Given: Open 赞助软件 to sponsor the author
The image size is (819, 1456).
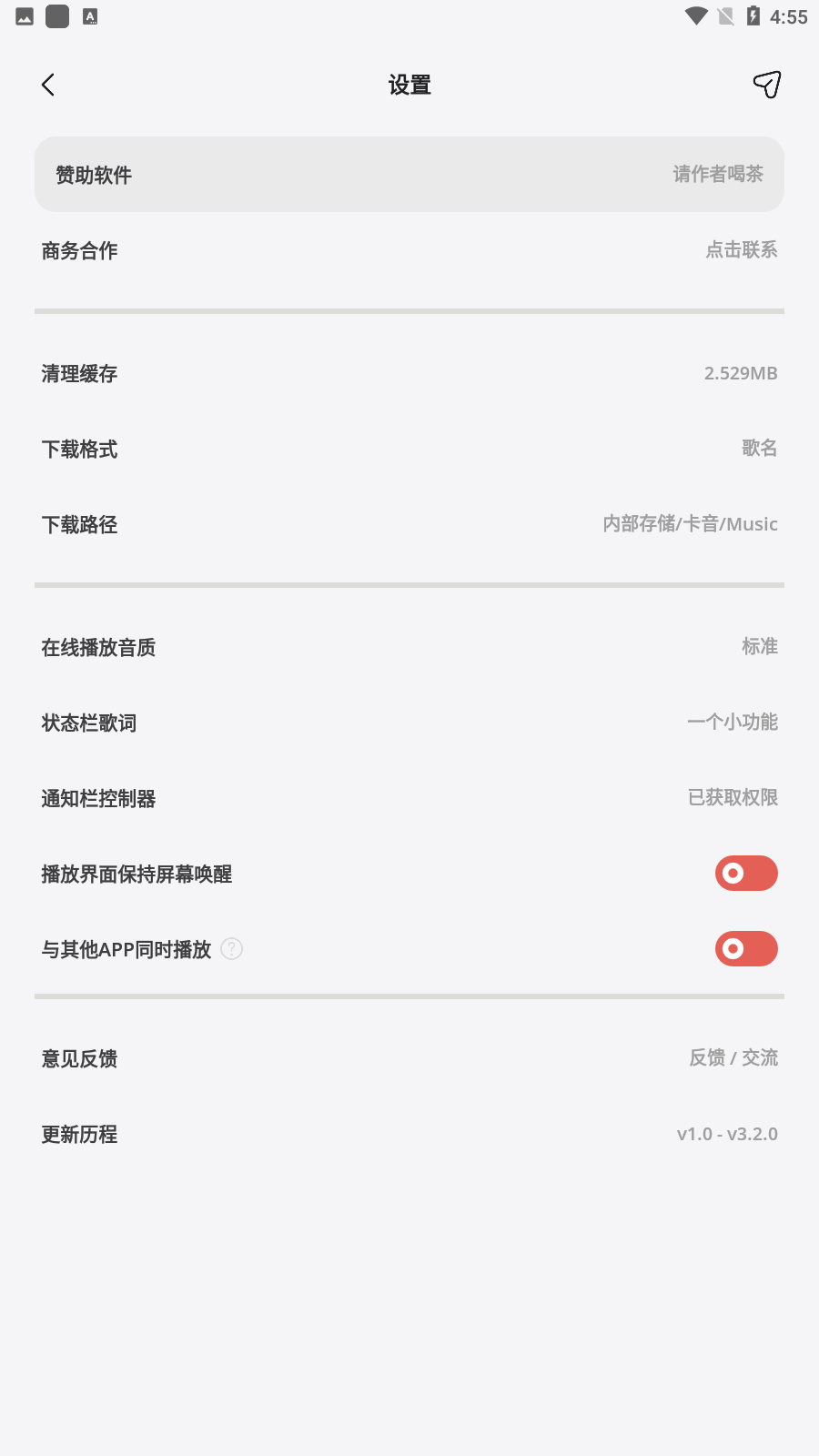Looking at the screenshot, I should [409, 175].
